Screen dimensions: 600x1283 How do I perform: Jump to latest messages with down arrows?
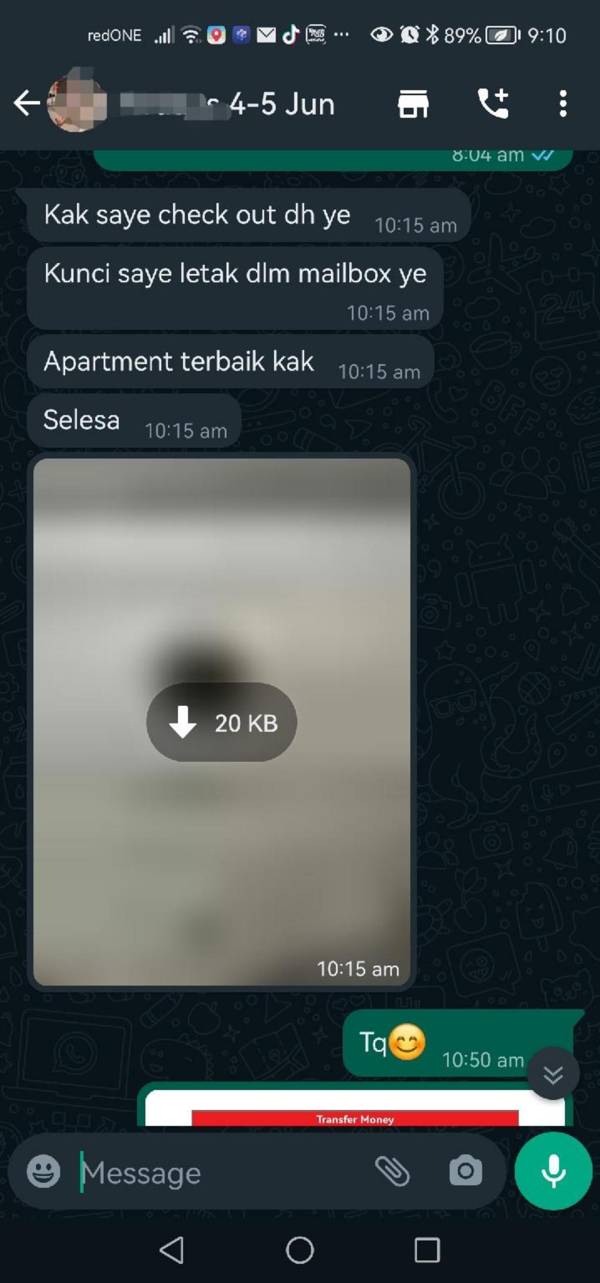pos(553,1075)
